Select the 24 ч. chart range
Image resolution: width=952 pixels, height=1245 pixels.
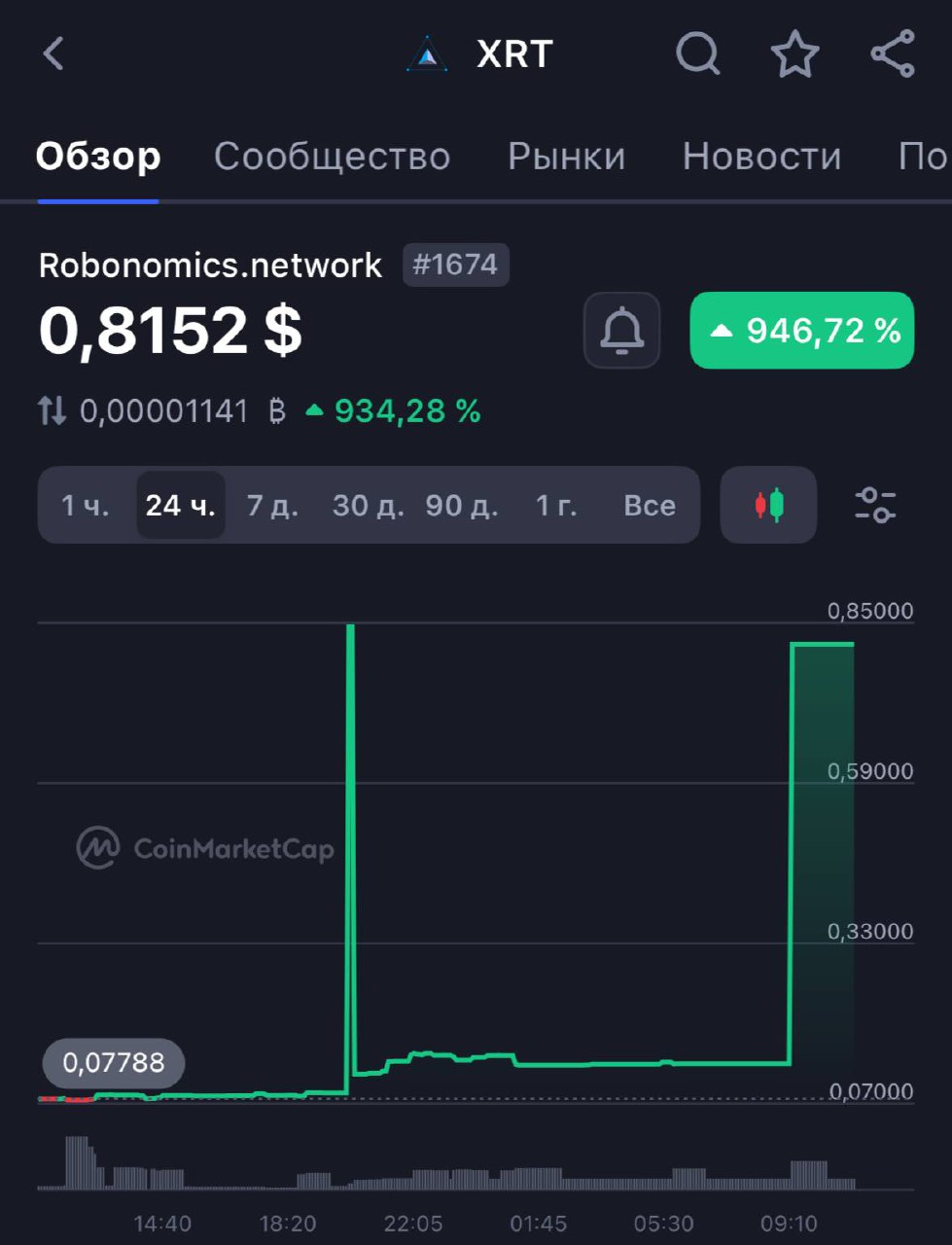point(181,506)
